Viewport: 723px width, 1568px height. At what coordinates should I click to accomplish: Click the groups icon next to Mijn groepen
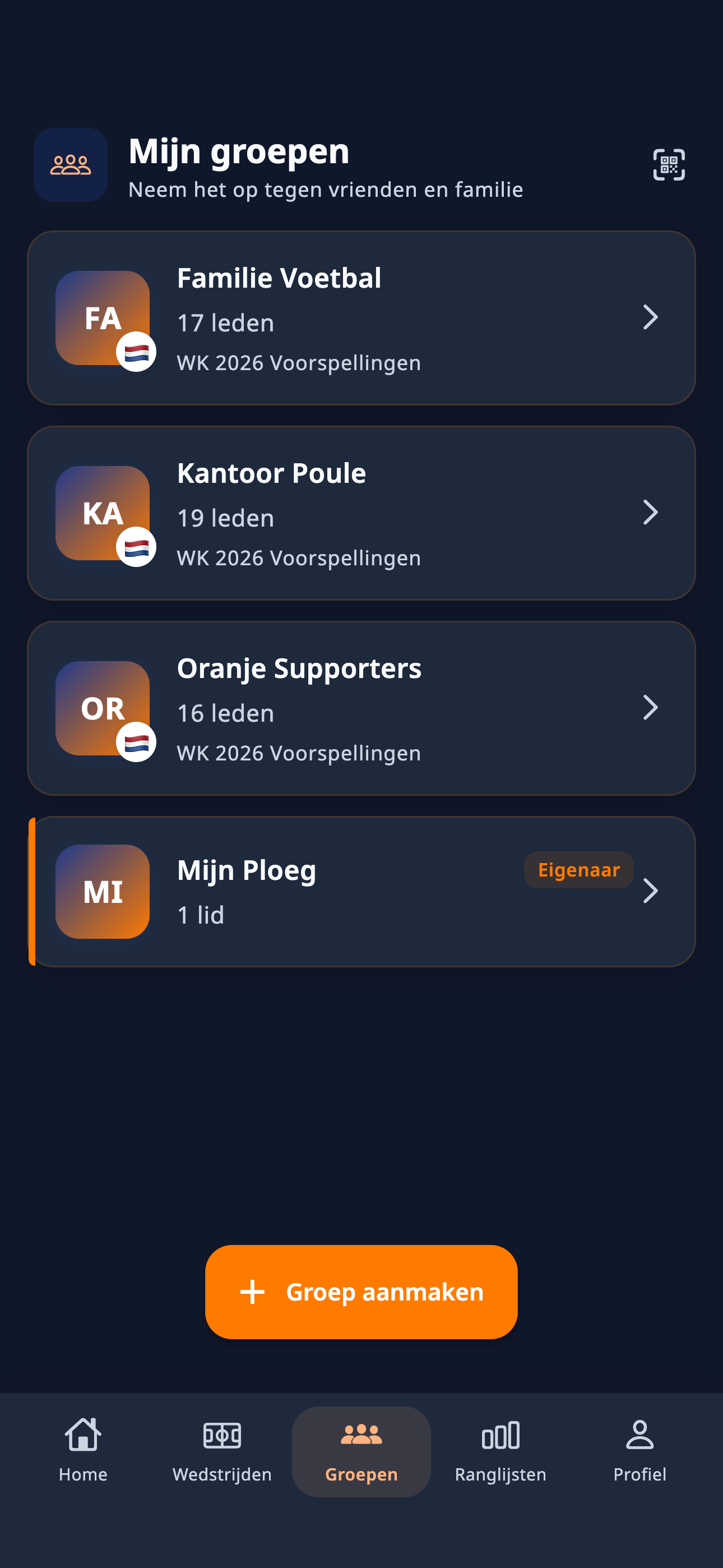(x=70, y=165)
